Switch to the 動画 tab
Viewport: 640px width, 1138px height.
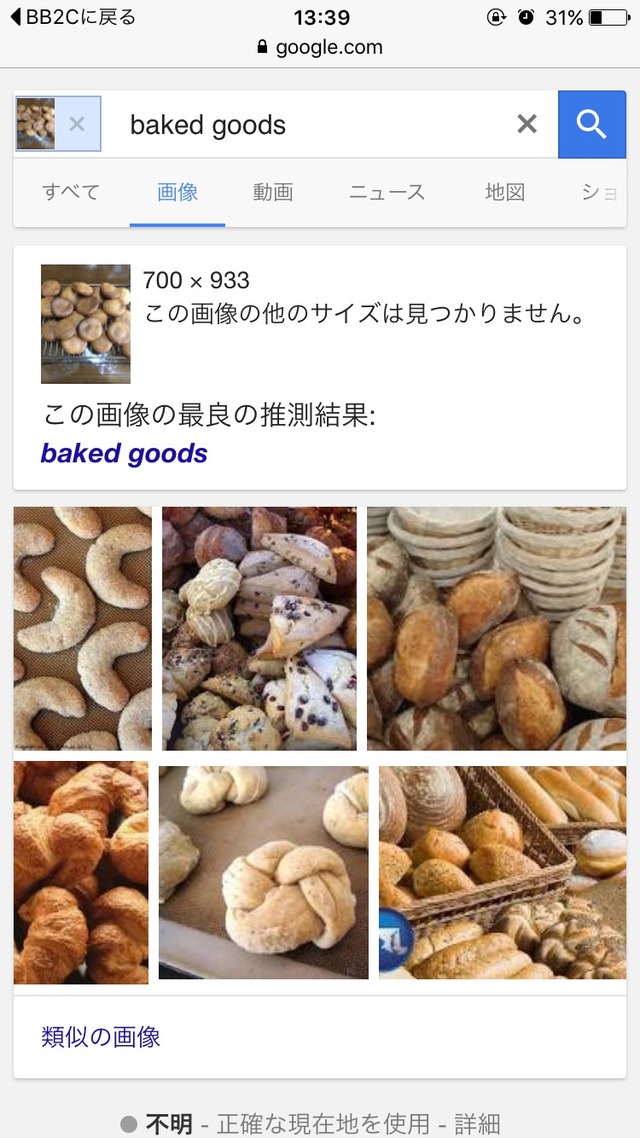(273, 192)
